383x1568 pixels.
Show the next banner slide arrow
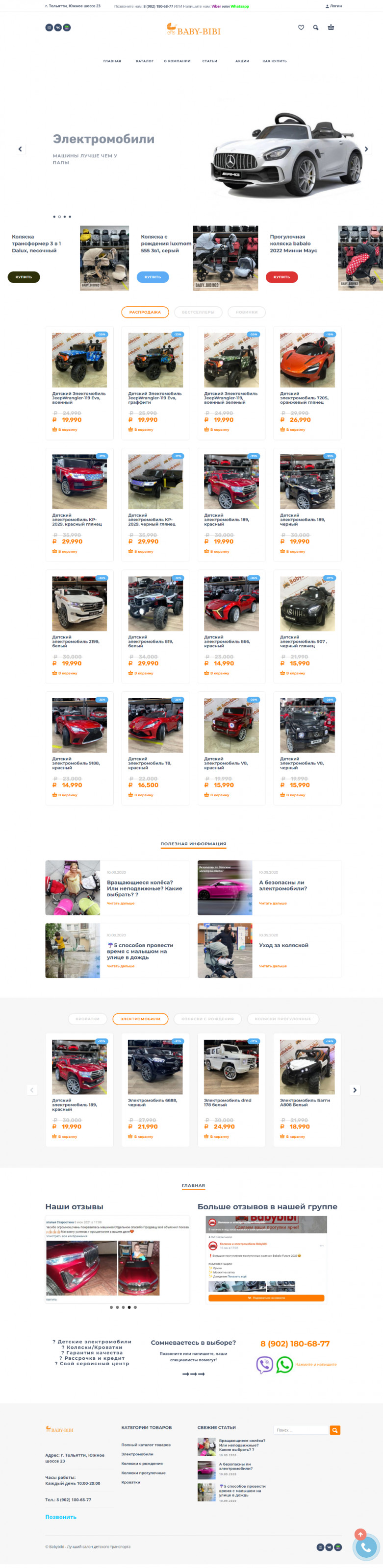tap(366, 149)
